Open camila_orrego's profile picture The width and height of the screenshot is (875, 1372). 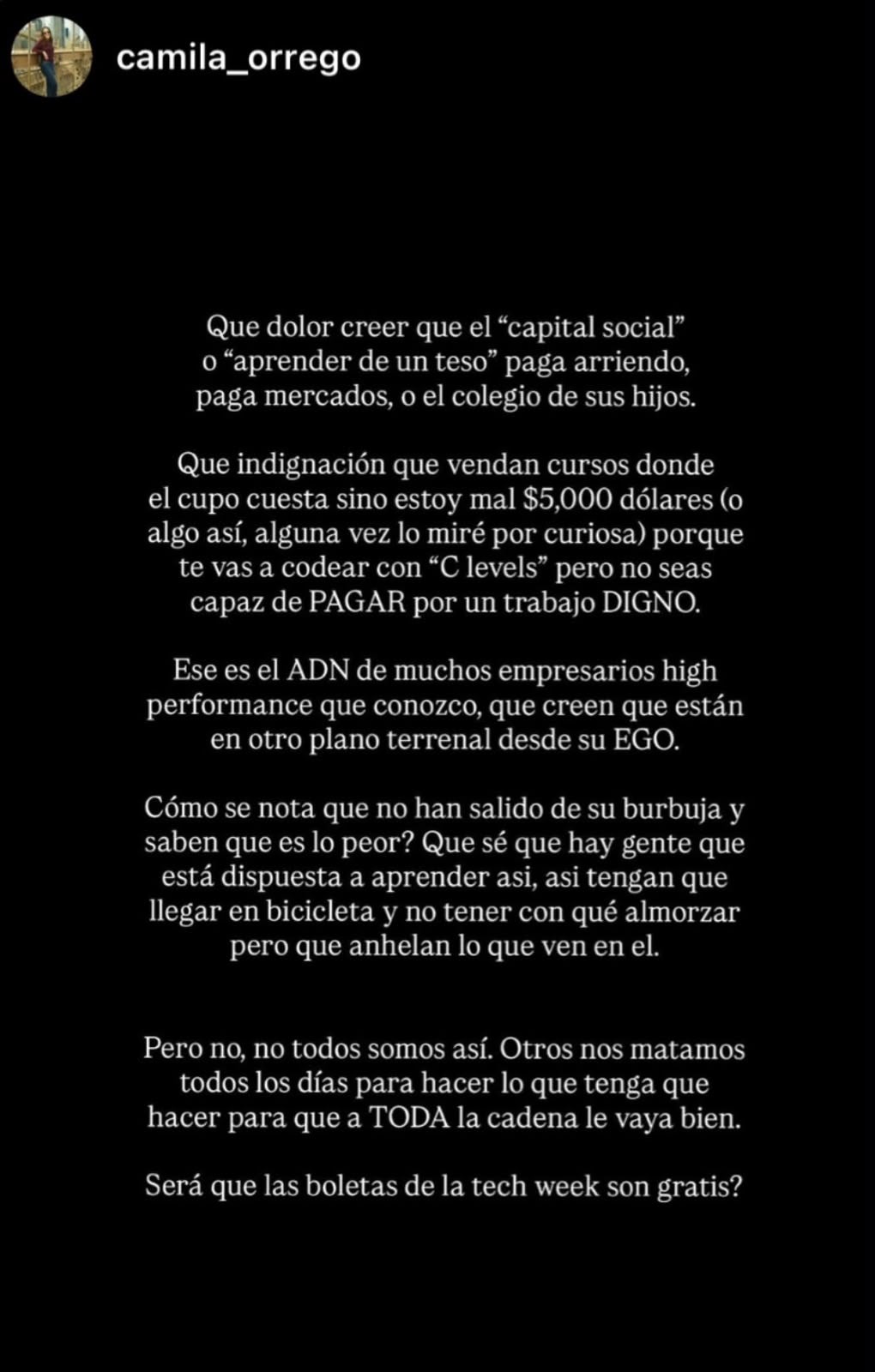(x=51, y=57)
